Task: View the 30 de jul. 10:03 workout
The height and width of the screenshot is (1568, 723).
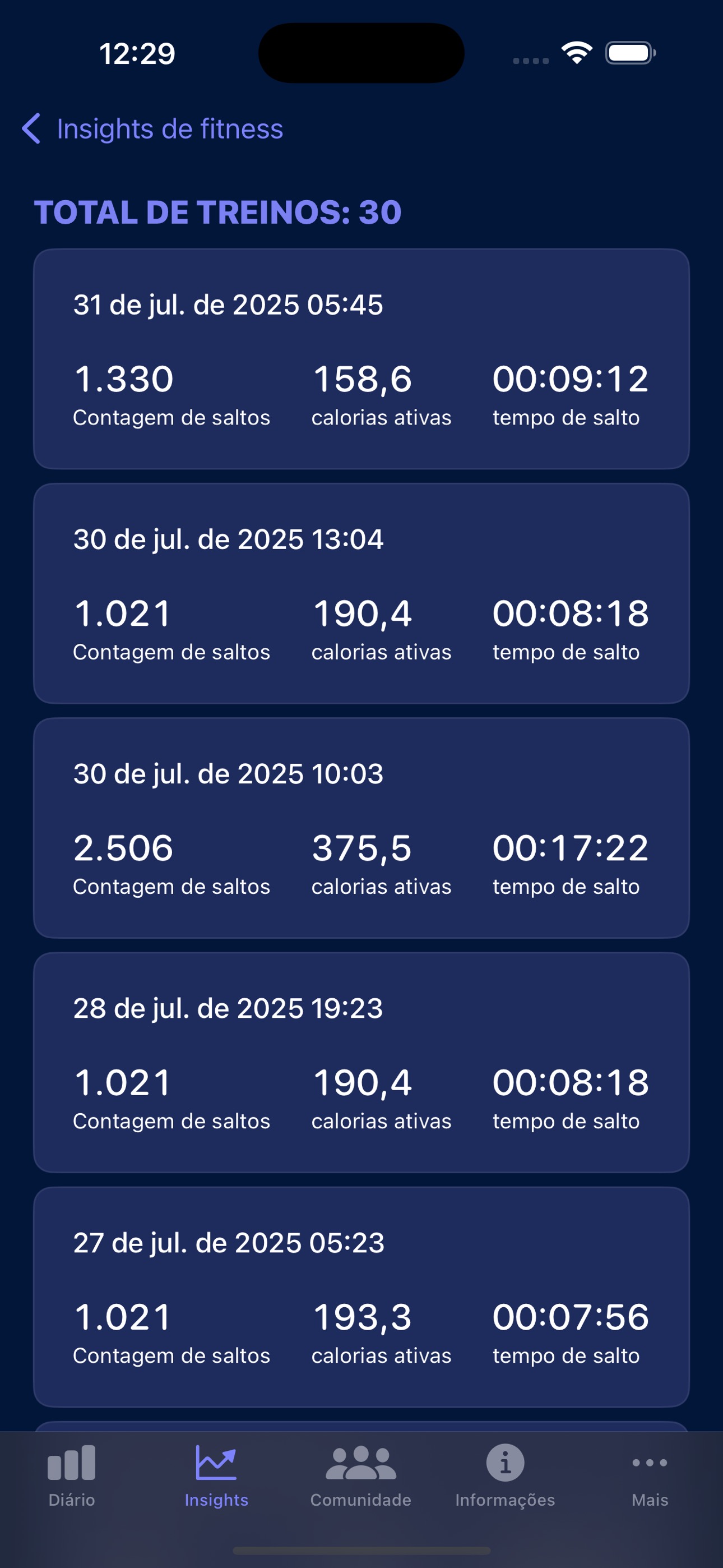Action: pos(361,827)
